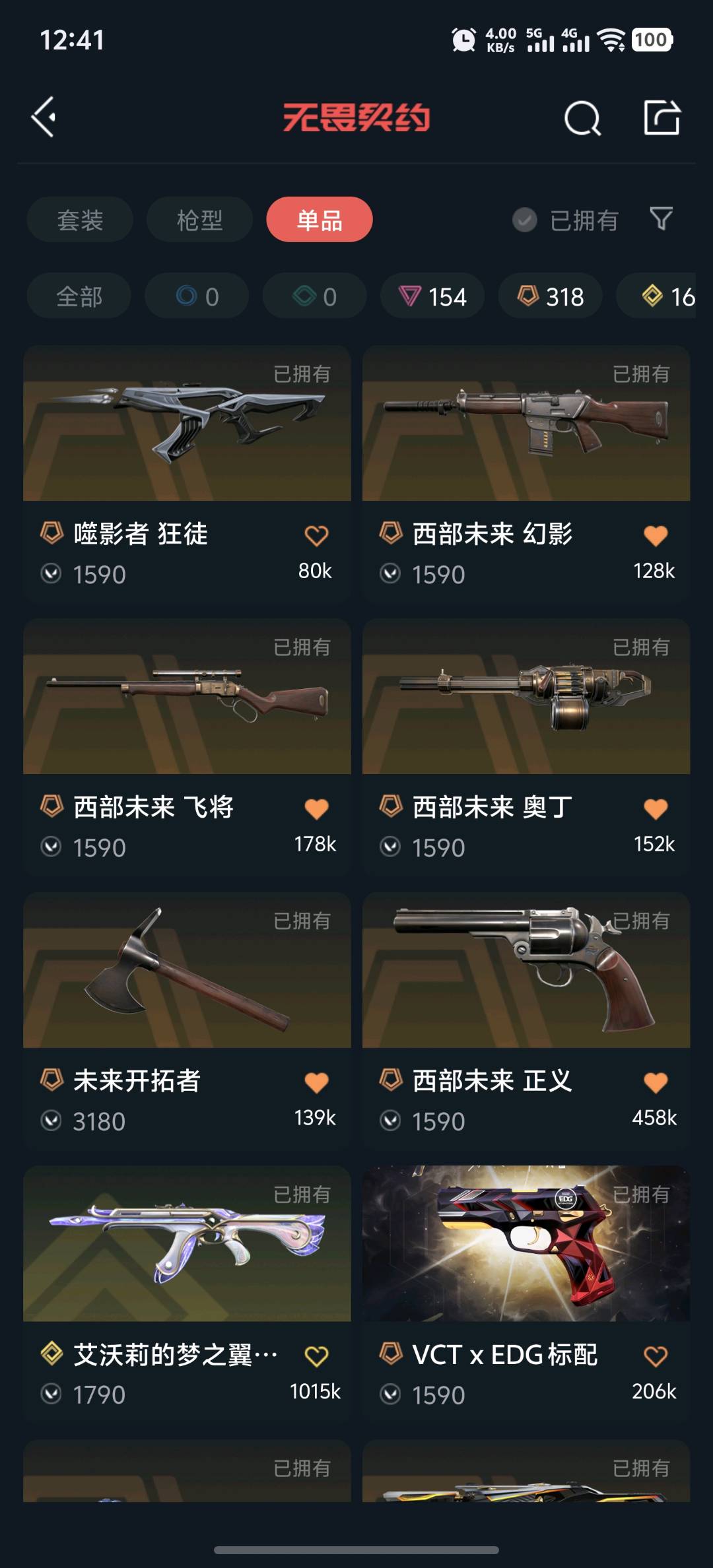Switch to the 枪型 tab
The image size is (713, 1568).
199,220
